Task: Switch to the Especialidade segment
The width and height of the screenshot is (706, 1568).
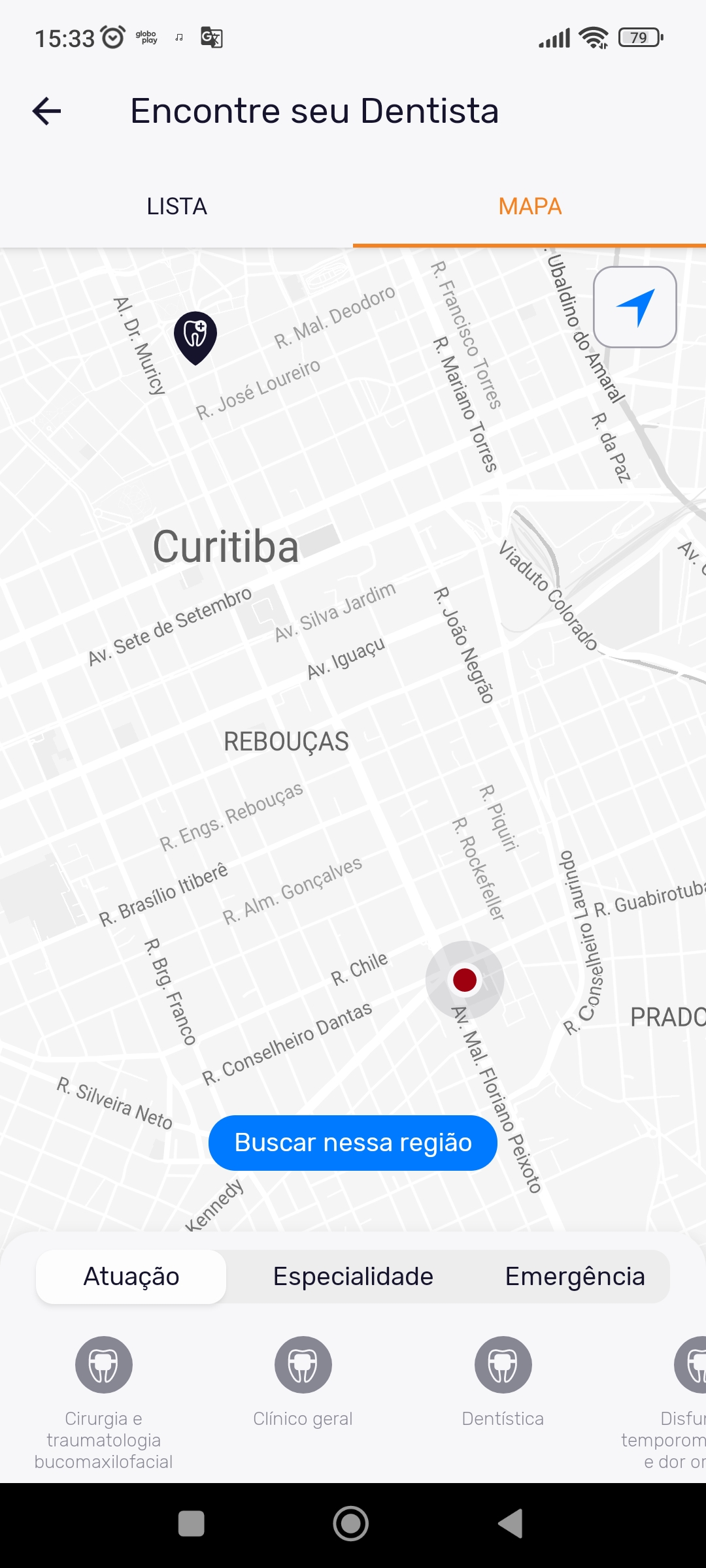Action: click(x=353, y=1277)
